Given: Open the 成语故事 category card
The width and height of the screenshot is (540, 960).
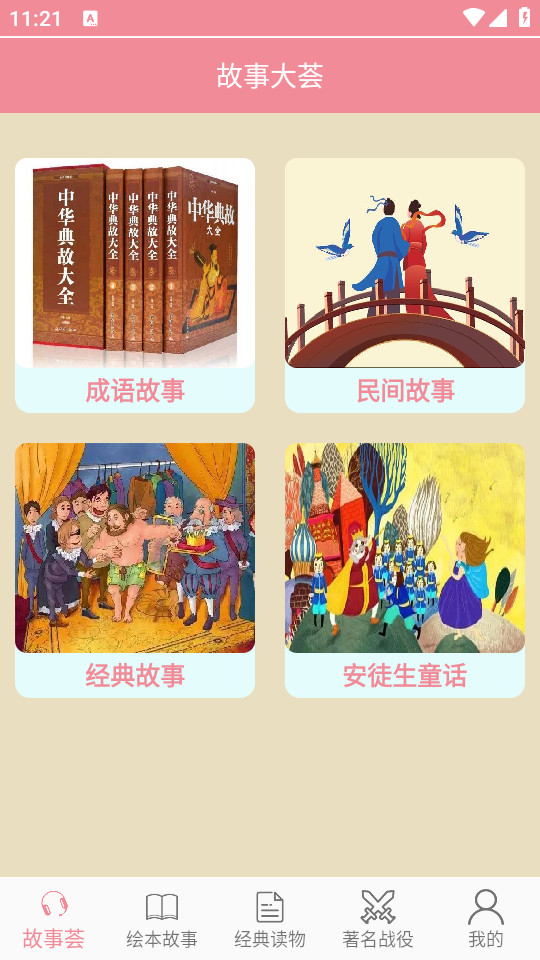Looking at the screenshot, I should pos(135,285).
